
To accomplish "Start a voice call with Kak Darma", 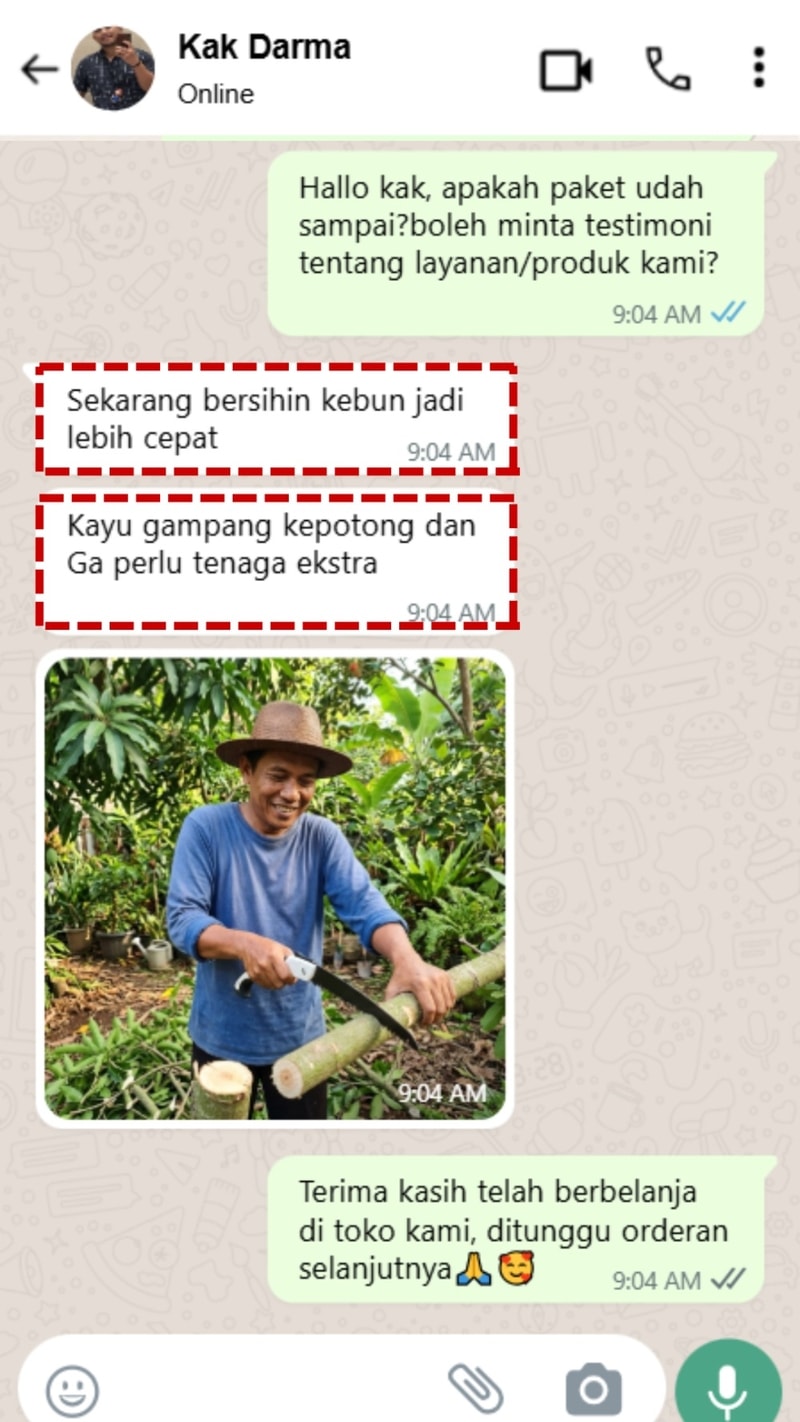I will coord(667,69).
